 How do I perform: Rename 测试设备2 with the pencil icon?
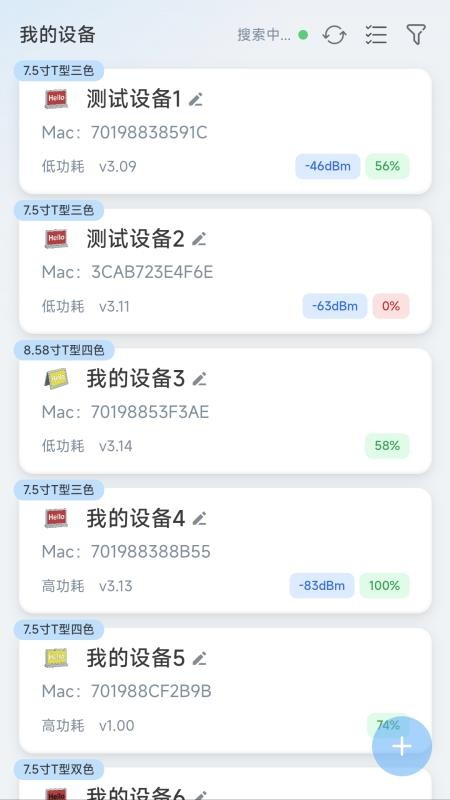tap(199, 239)
